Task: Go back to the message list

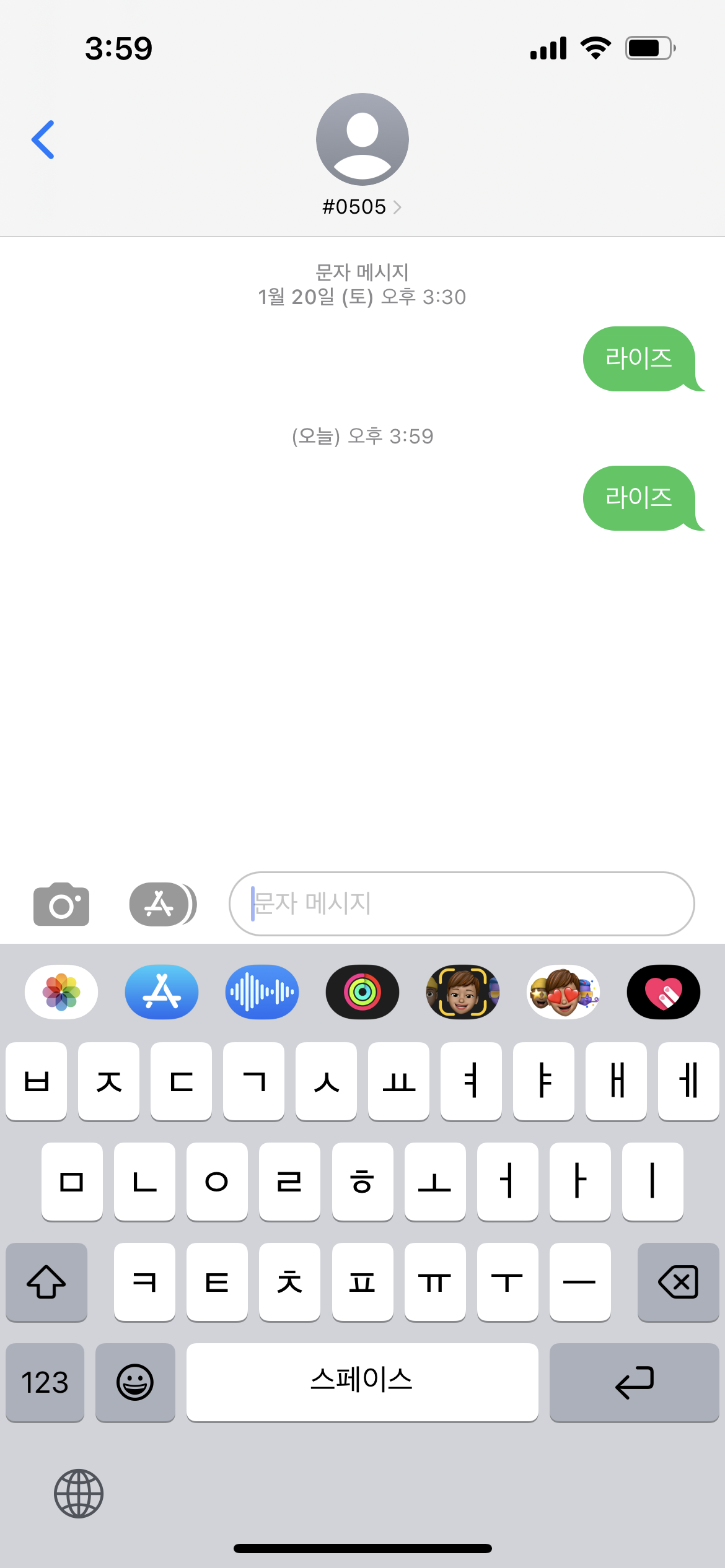Action: [43, 140]
